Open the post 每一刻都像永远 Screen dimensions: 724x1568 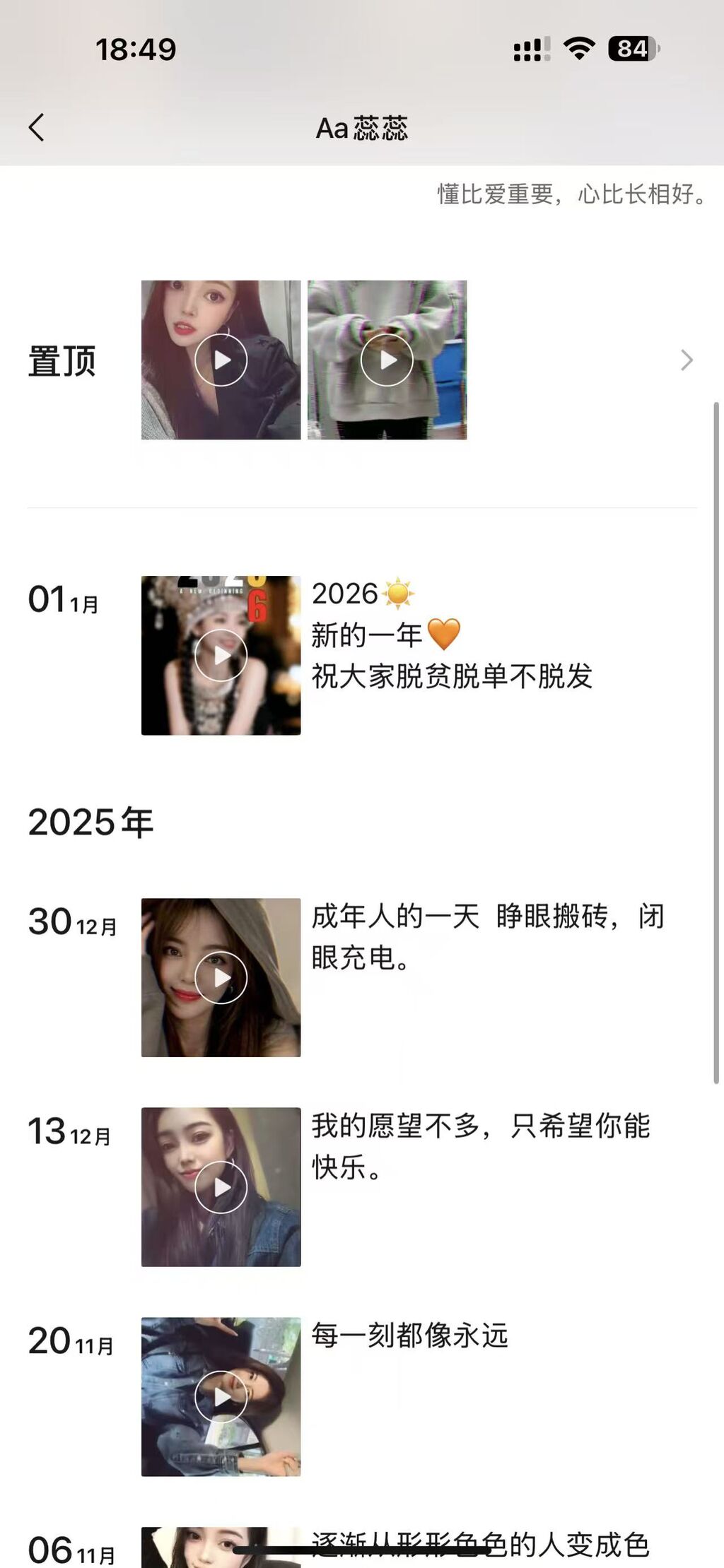pyautogui.click(x=410, y=1336)
